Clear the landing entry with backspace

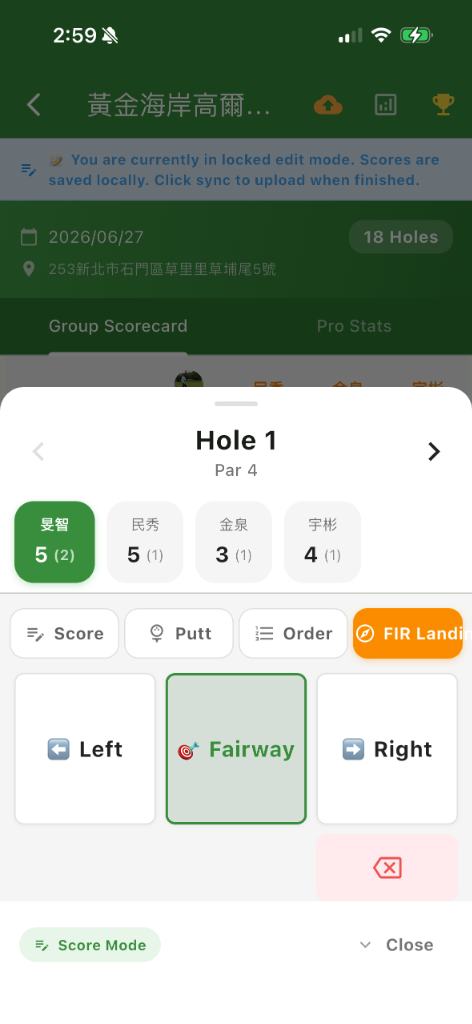point(387,868)
